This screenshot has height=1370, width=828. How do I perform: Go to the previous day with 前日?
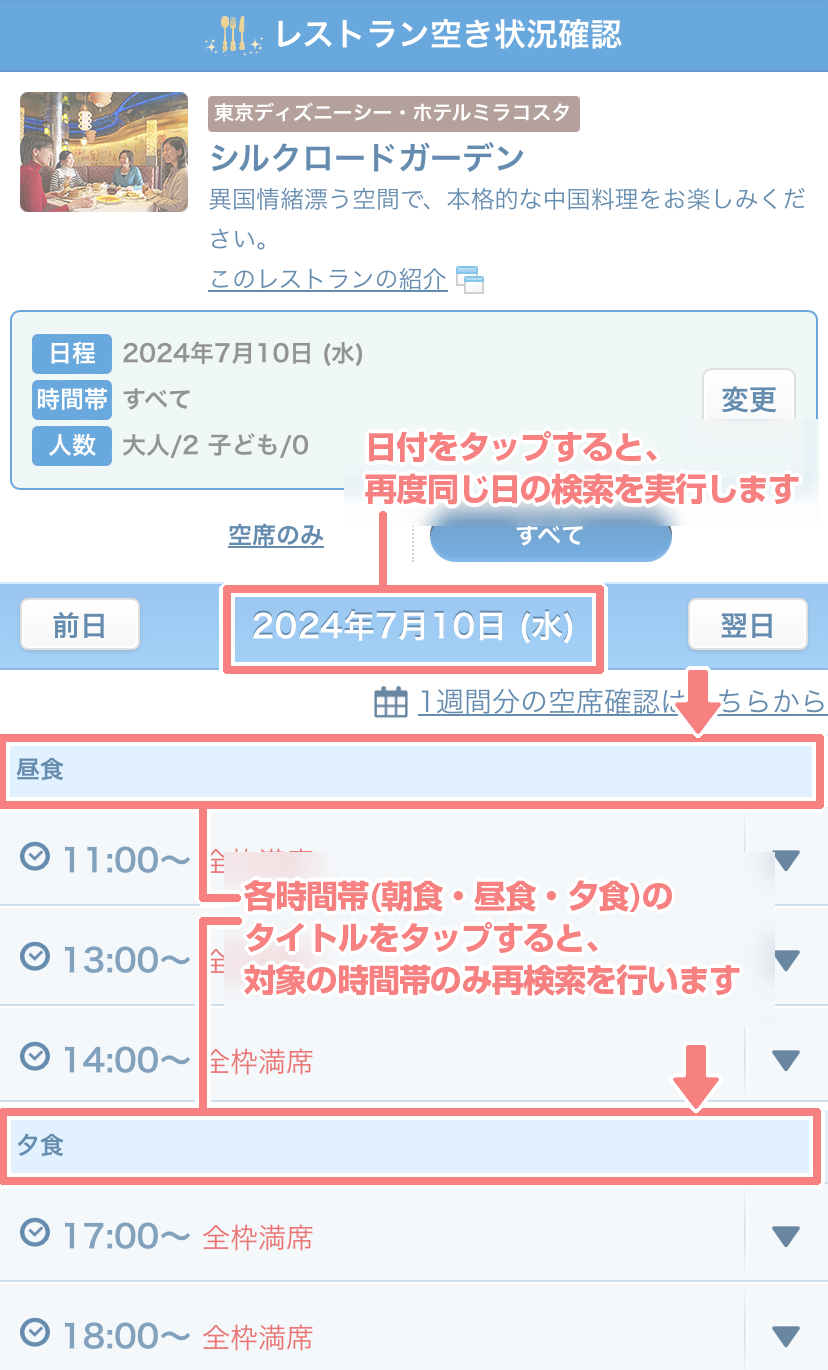80,626
